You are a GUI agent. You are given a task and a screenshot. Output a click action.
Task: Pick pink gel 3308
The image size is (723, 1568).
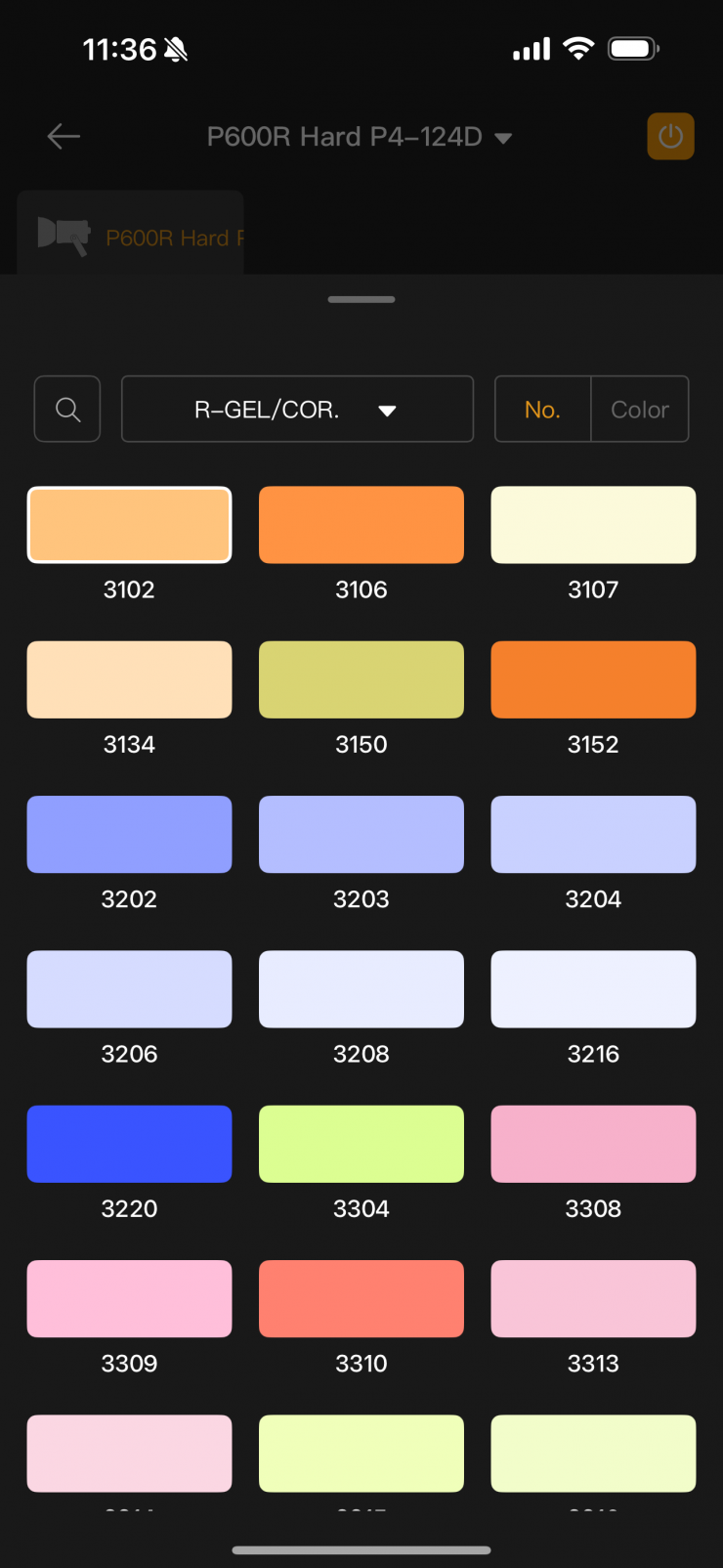click(x=593, y=1144)
